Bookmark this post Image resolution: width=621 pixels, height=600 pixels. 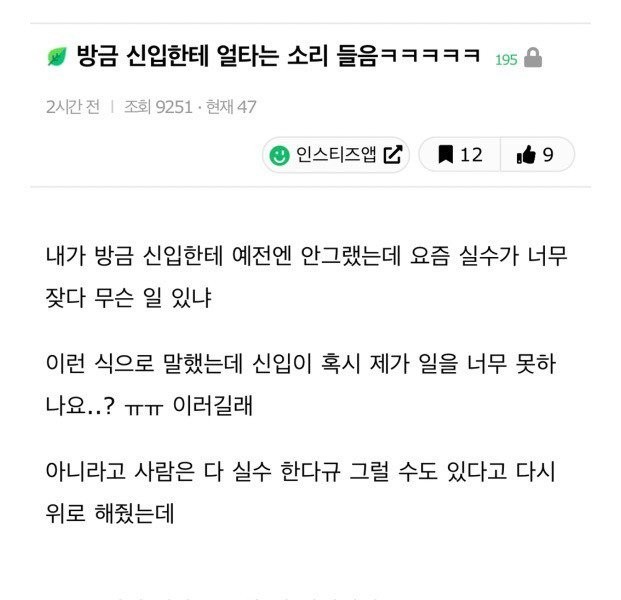coord(459,154)
